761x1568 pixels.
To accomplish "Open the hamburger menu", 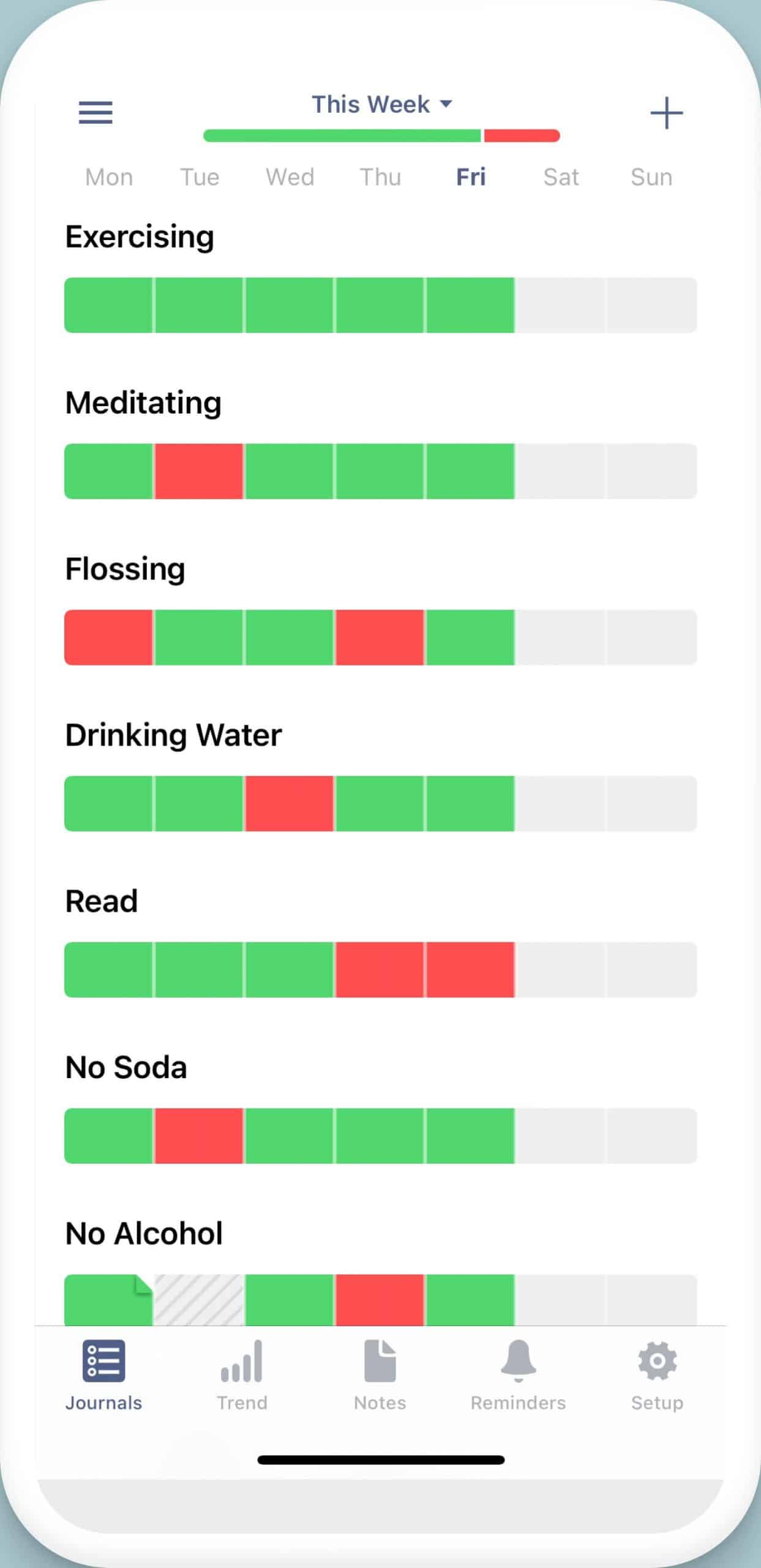I will pos(95,113).
